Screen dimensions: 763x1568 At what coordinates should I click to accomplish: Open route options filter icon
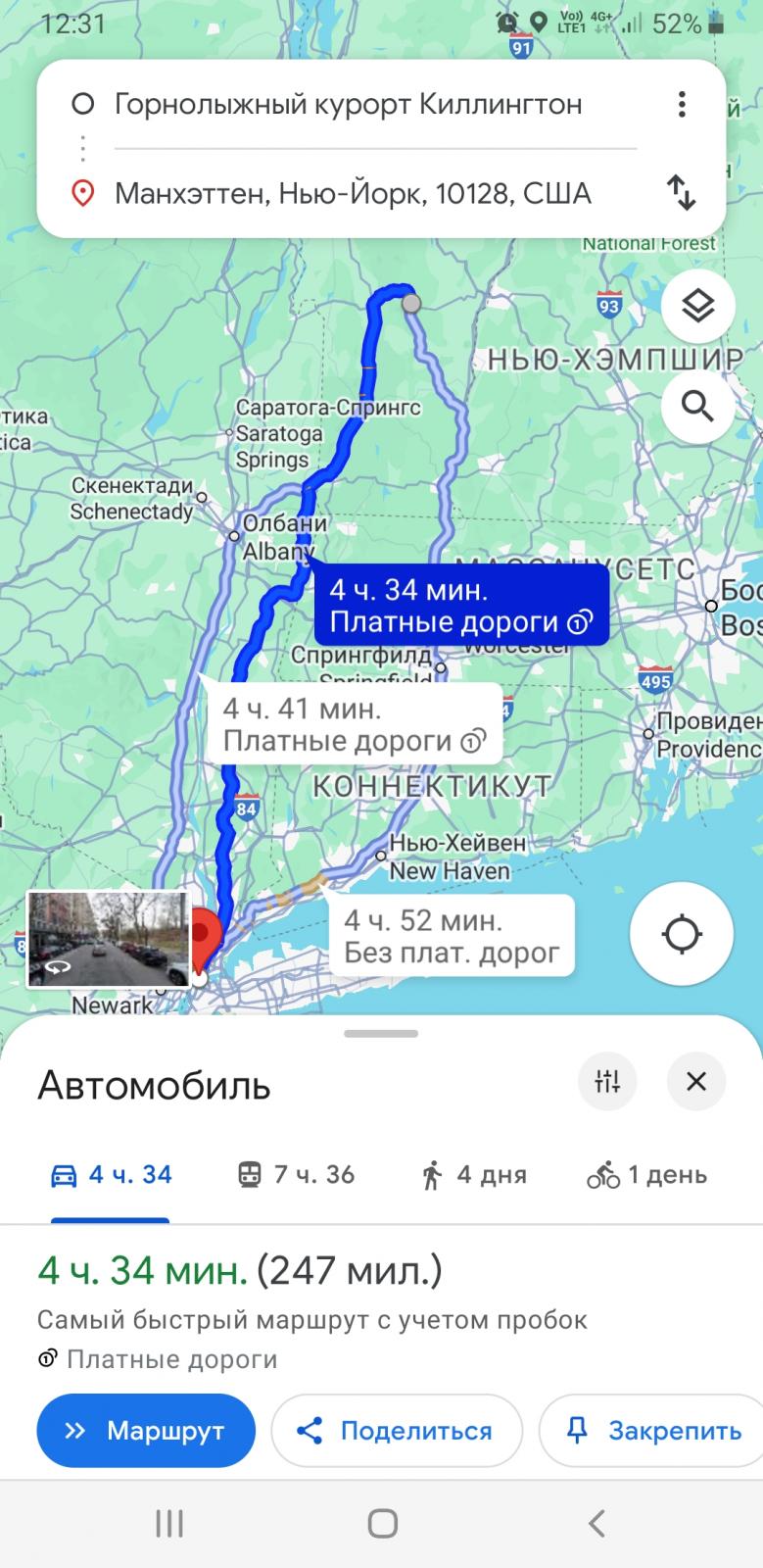tap(607, 1081)
